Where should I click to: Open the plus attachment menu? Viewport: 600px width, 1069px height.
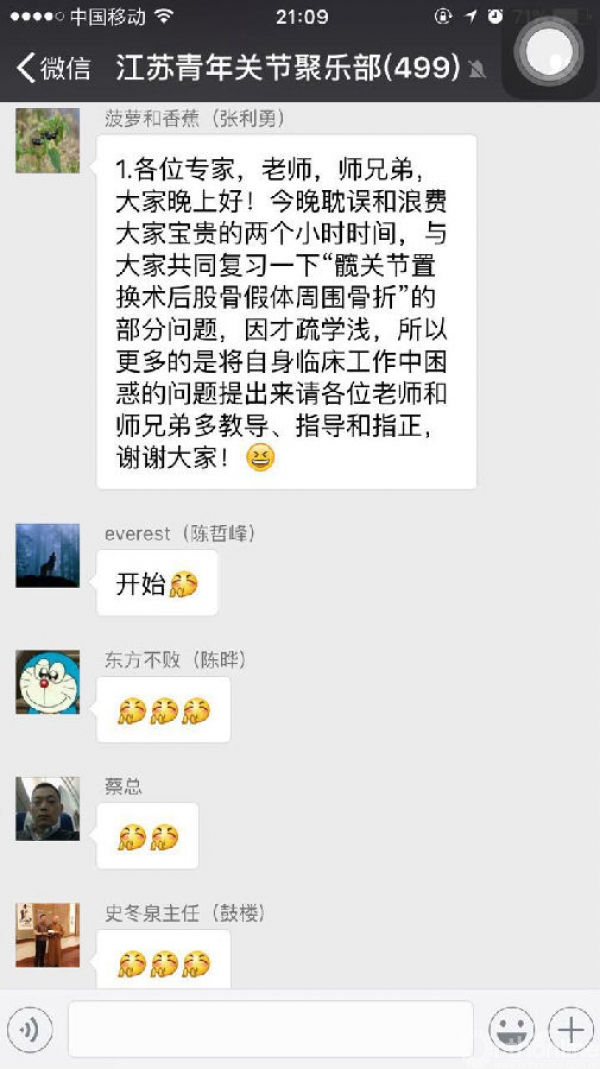[x=571, y=1029]
